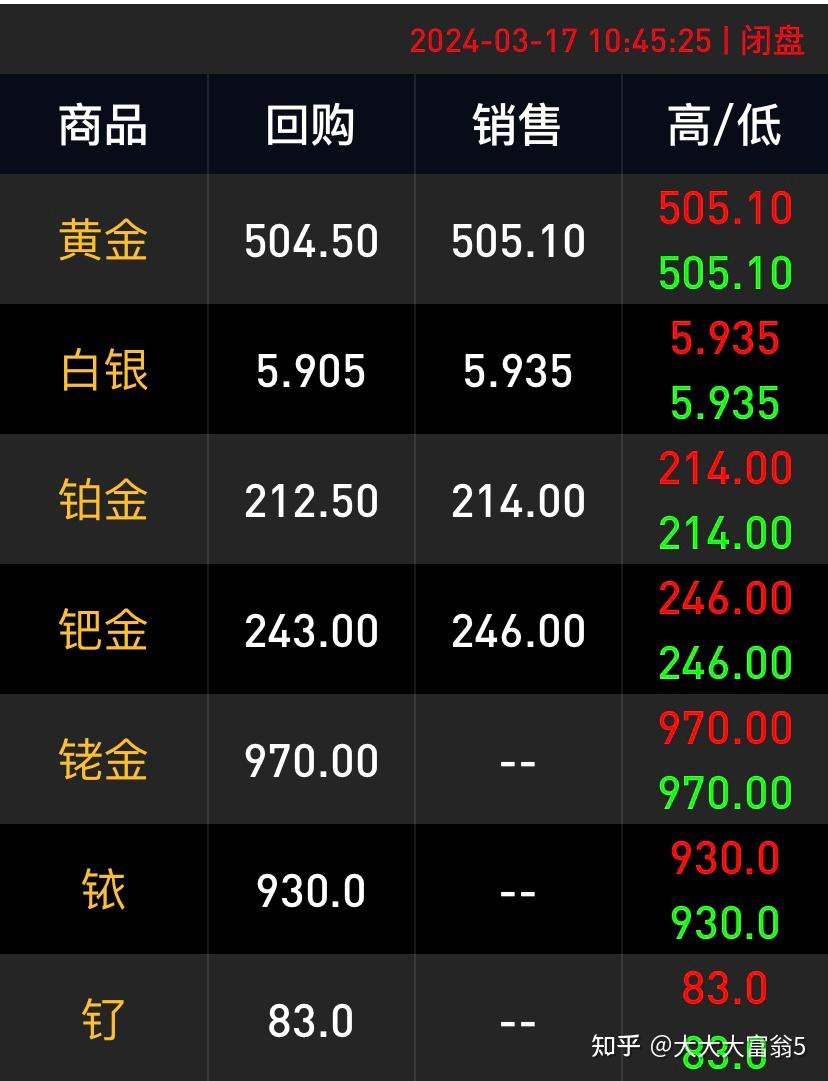Screen dimensions: 828x1081
Task: Click the timestamp 2024-03-17 10:45:25
Action: click(563, 42)
